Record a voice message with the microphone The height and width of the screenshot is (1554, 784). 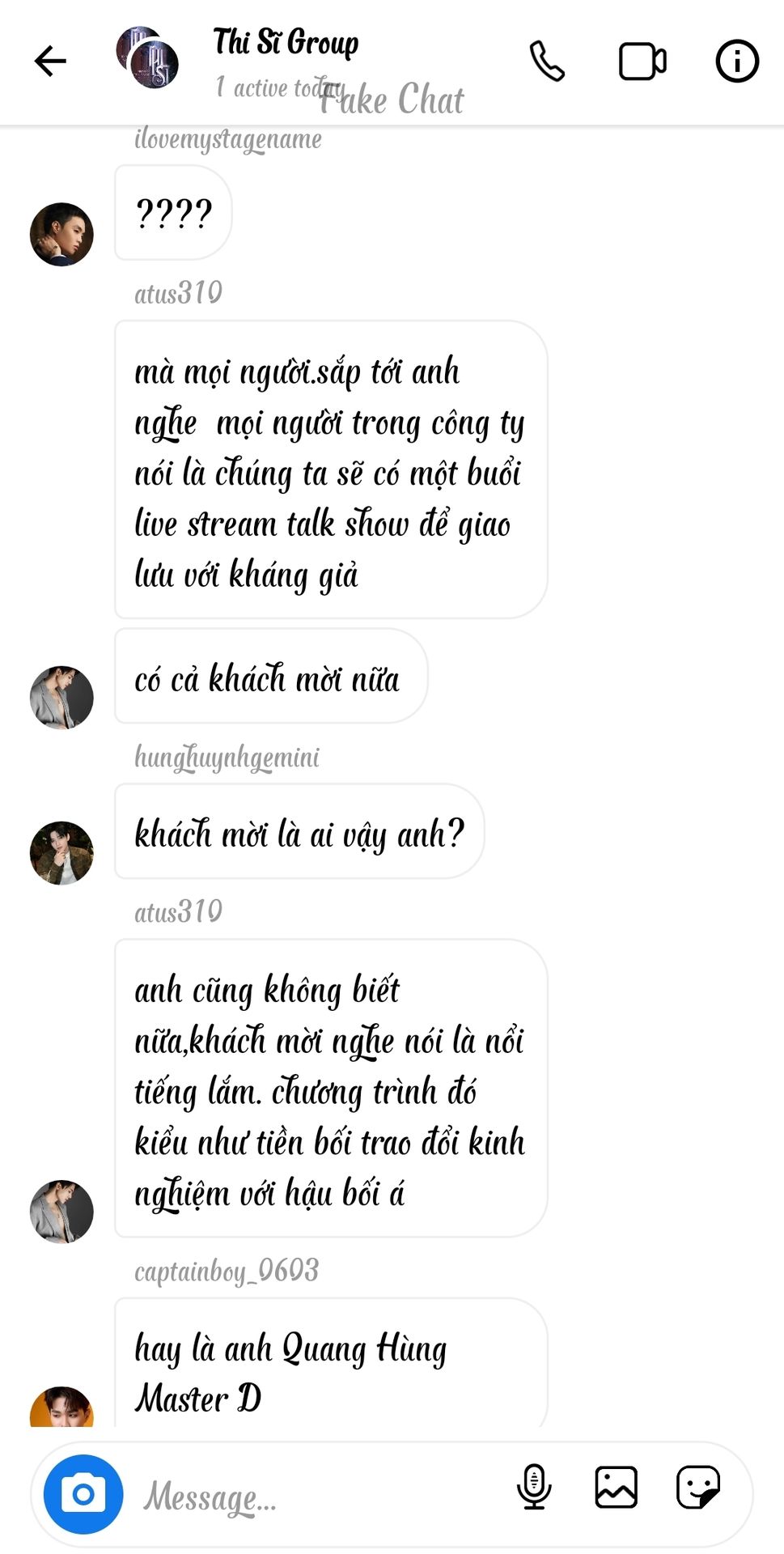(534, 1487)
